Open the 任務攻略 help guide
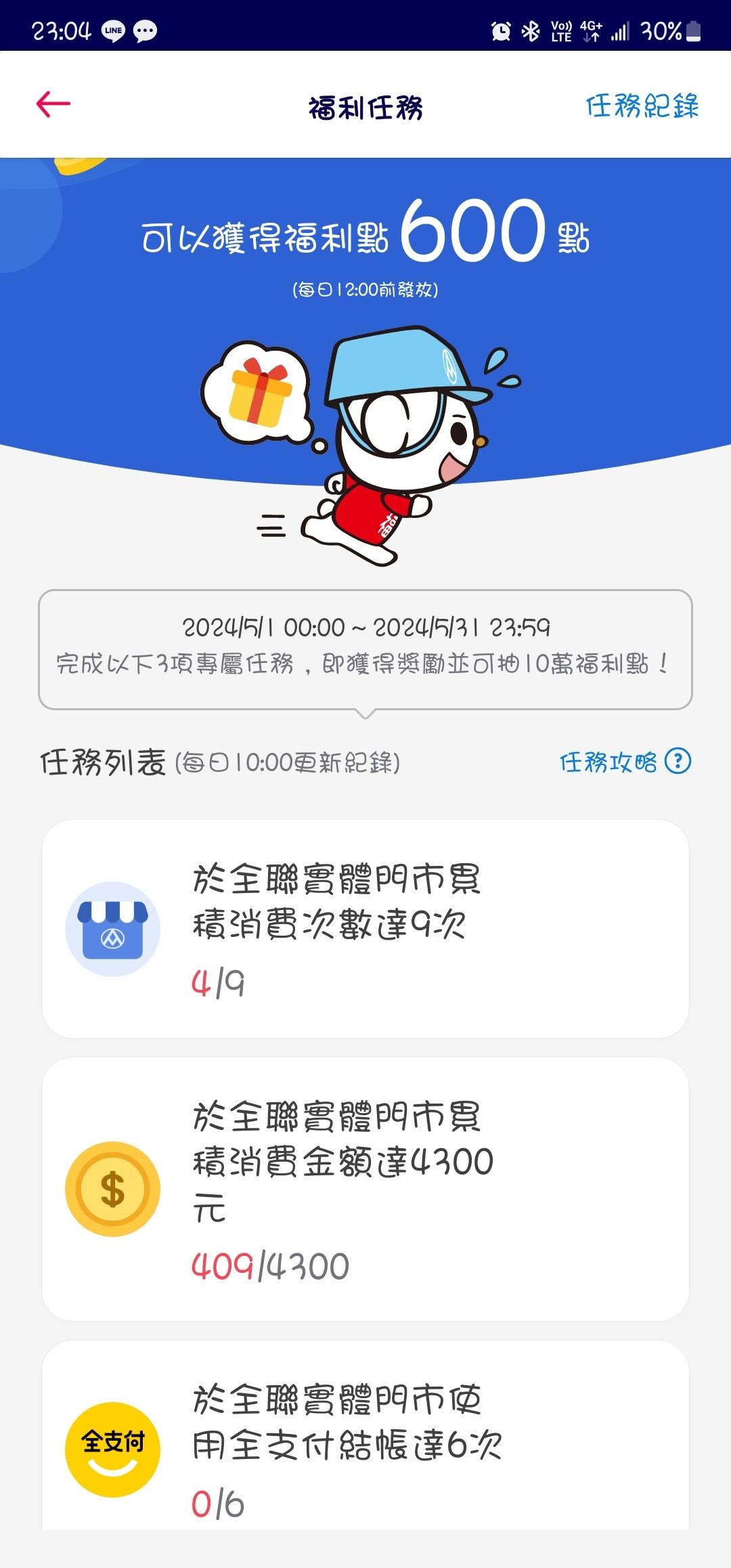 point(624,762)
